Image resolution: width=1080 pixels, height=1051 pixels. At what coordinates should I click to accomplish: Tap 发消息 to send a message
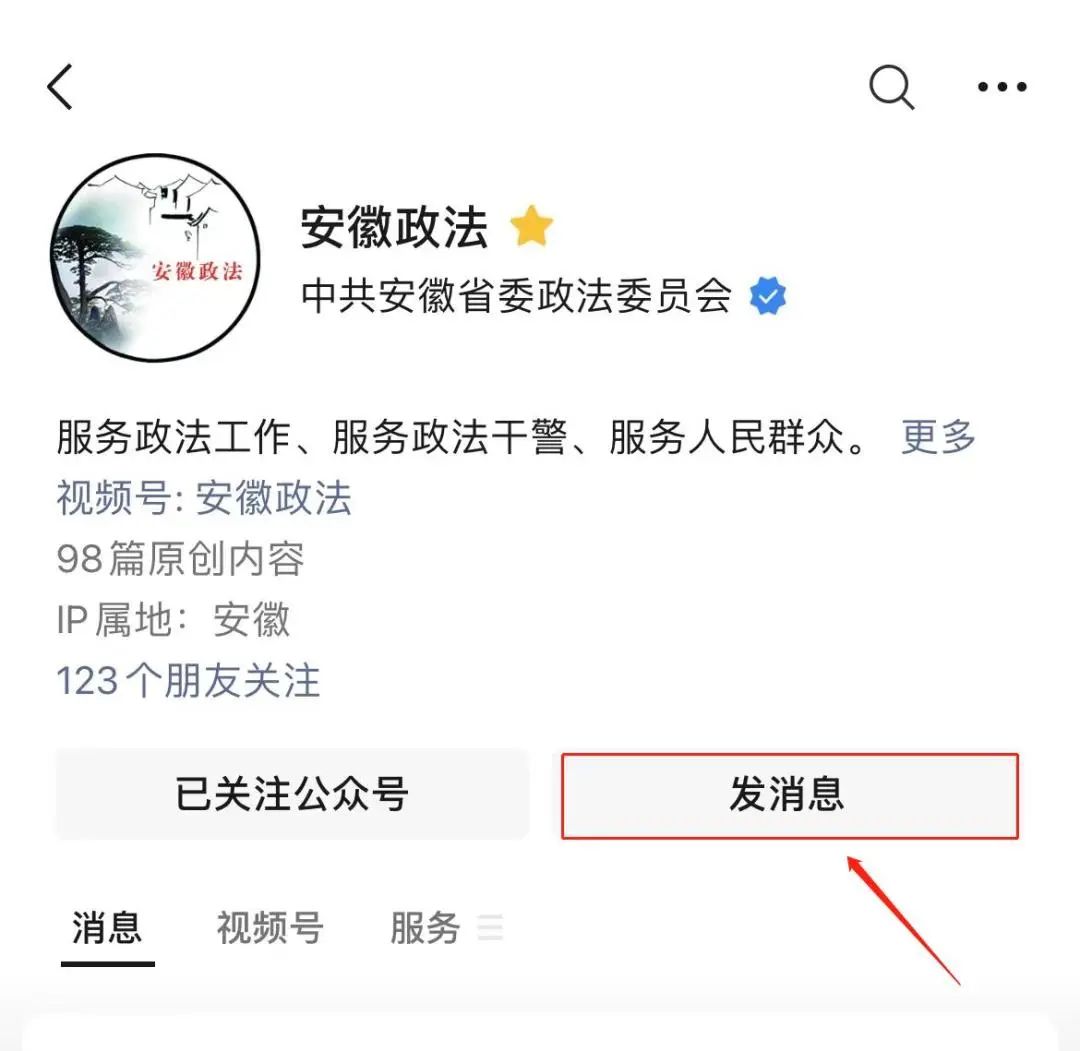pos(789,795)
